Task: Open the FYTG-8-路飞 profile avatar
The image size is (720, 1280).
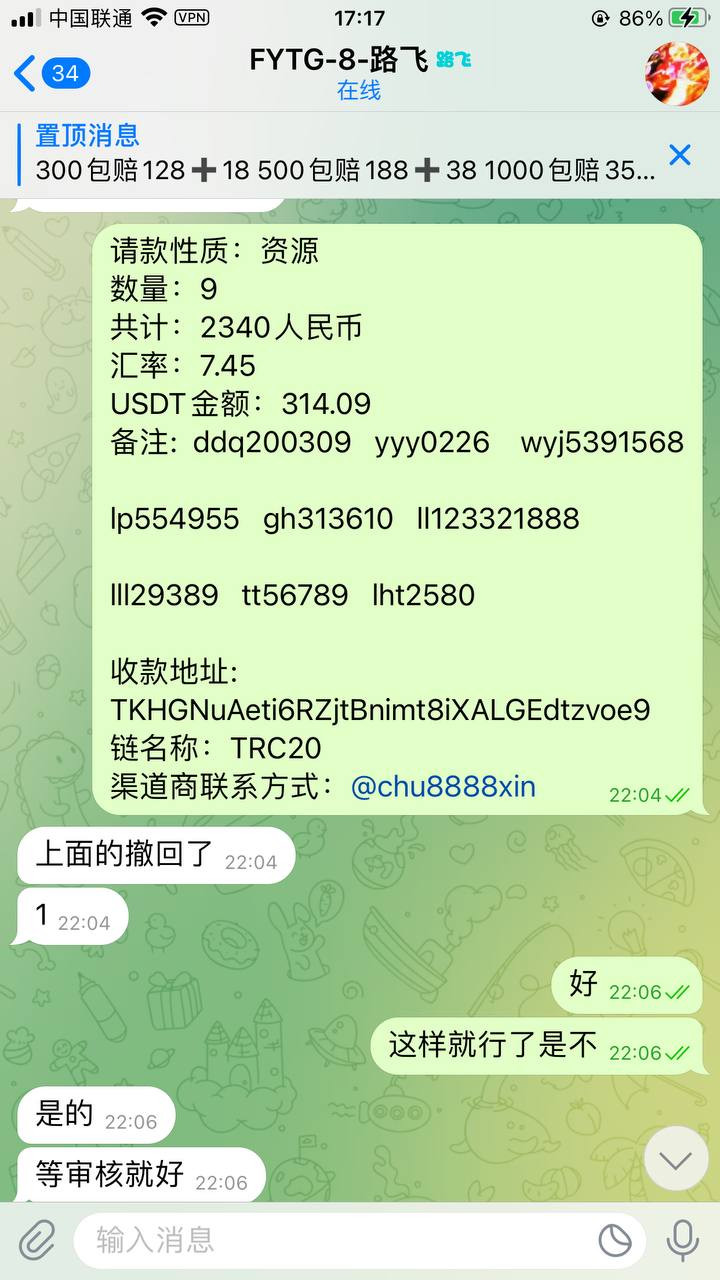Action: pos(677,73)
